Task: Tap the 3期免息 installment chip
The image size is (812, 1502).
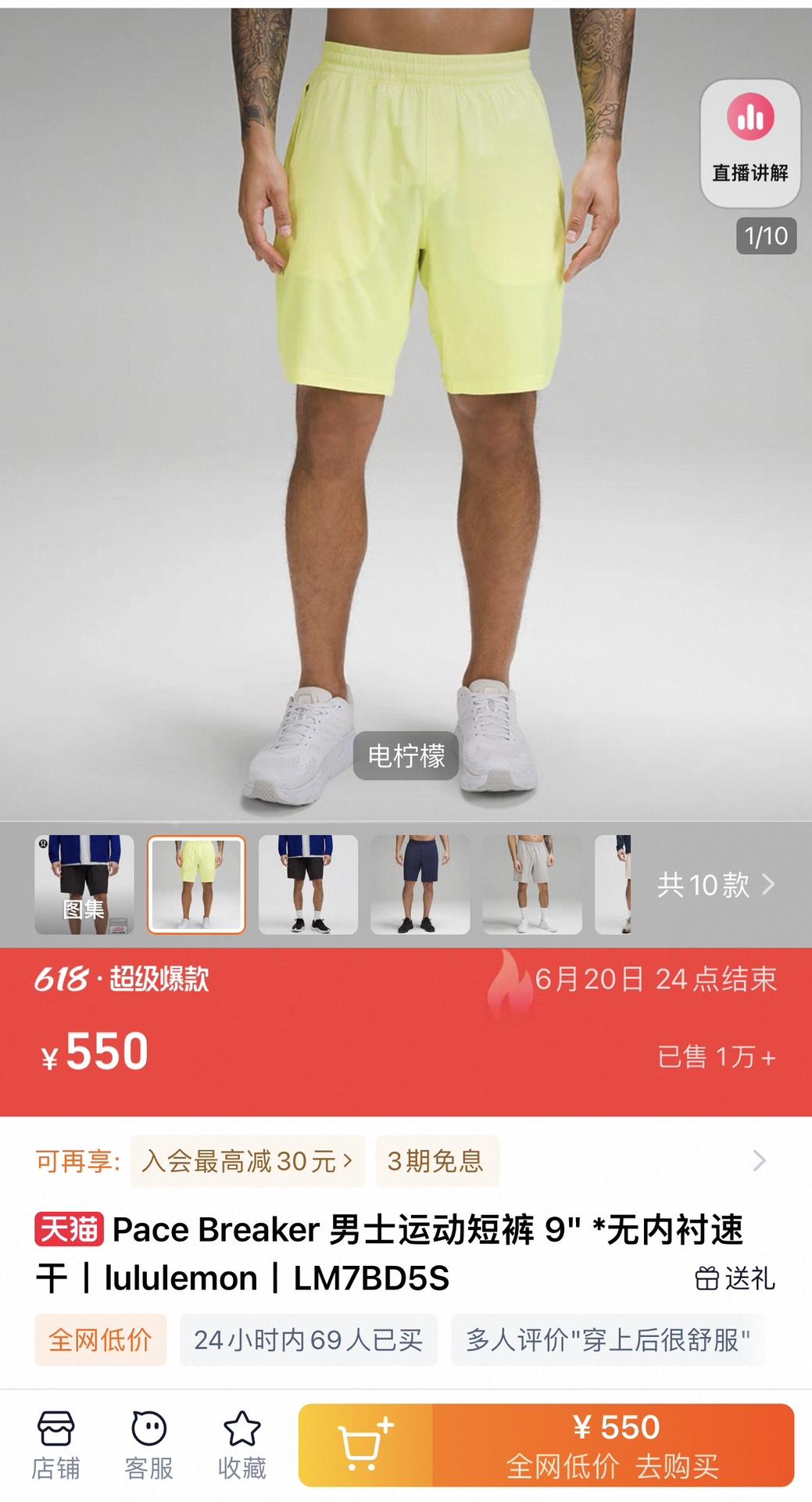Action: (436, 1161)
